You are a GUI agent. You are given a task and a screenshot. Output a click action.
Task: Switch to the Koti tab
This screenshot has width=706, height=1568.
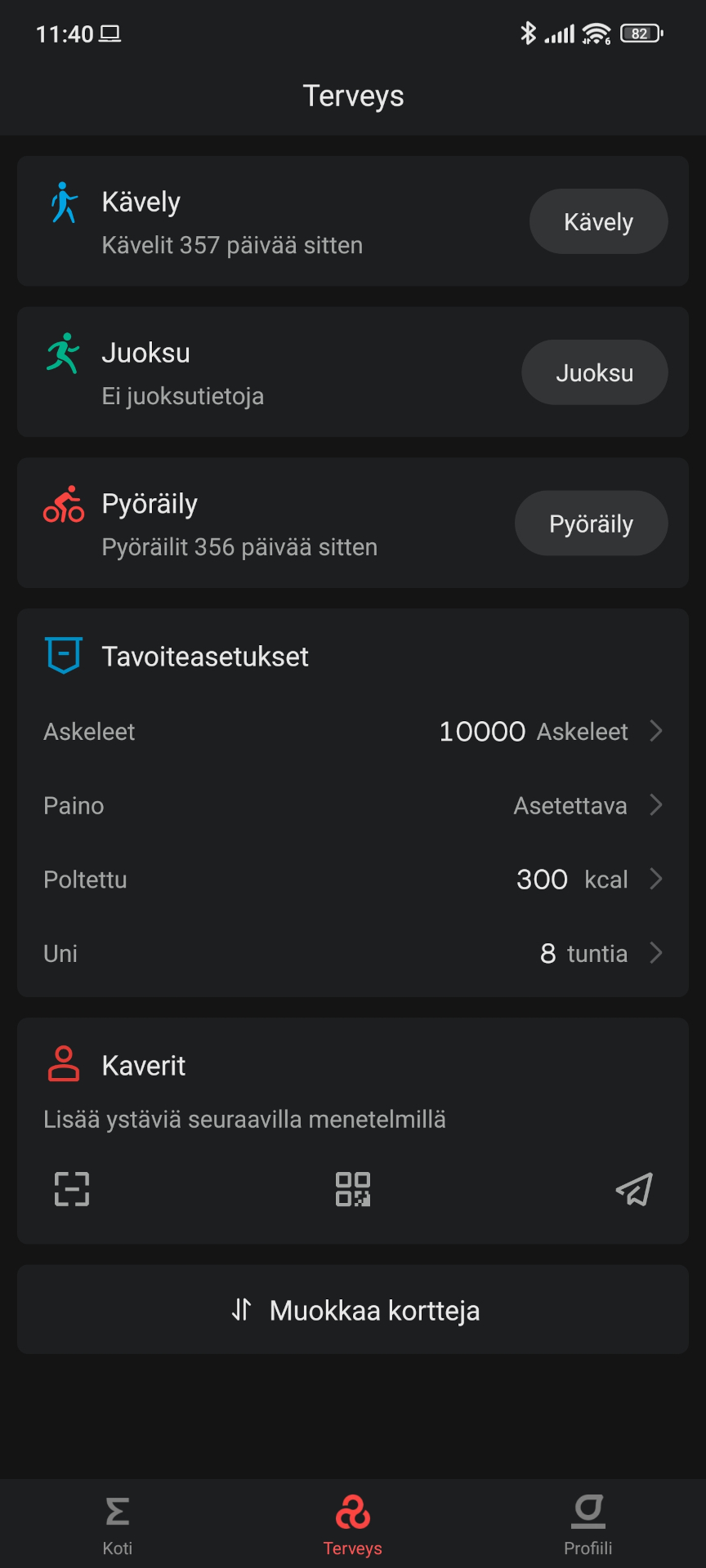pos(118,1524)
